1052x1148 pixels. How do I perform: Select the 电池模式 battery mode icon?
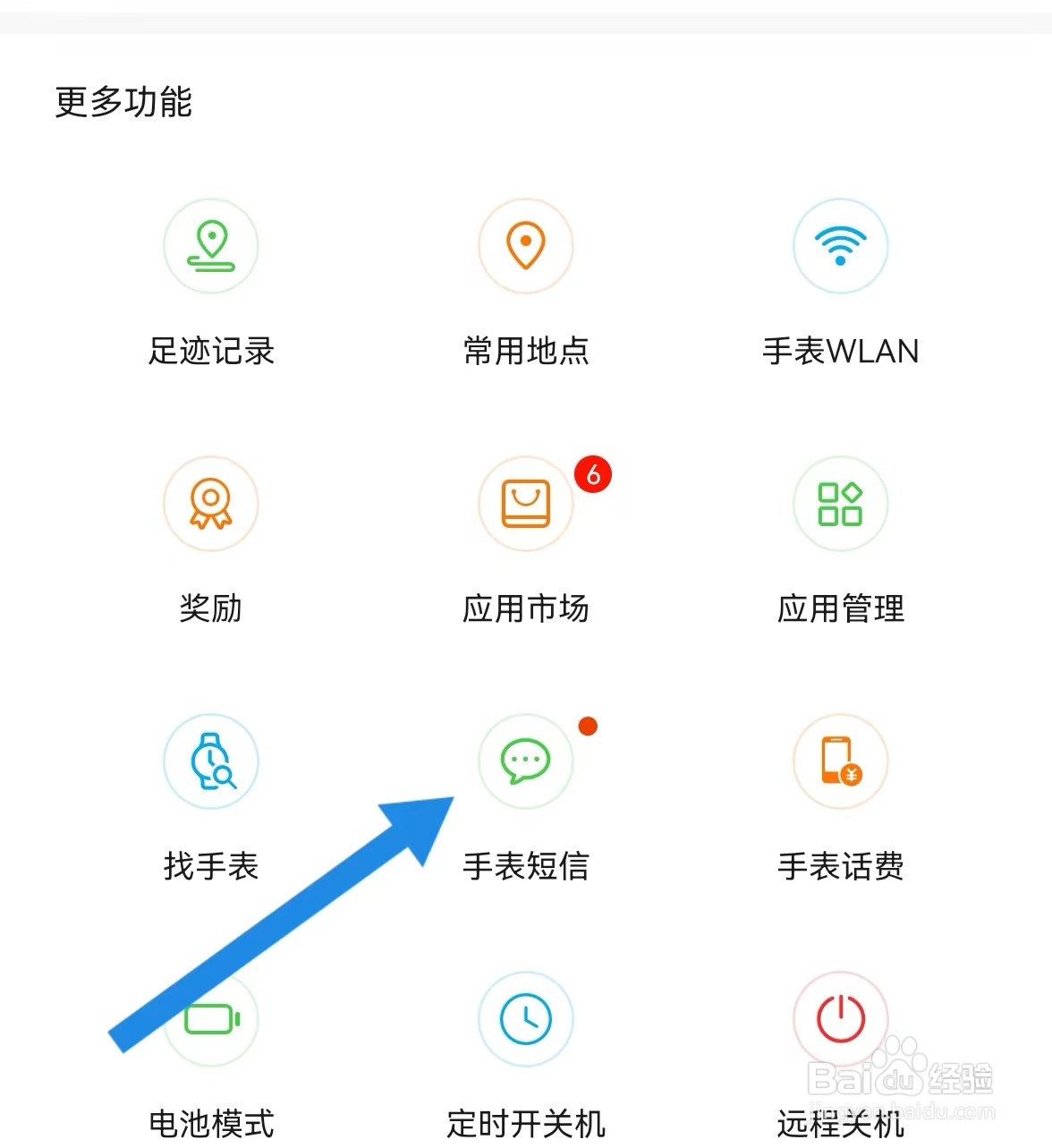click(211, 1018)
